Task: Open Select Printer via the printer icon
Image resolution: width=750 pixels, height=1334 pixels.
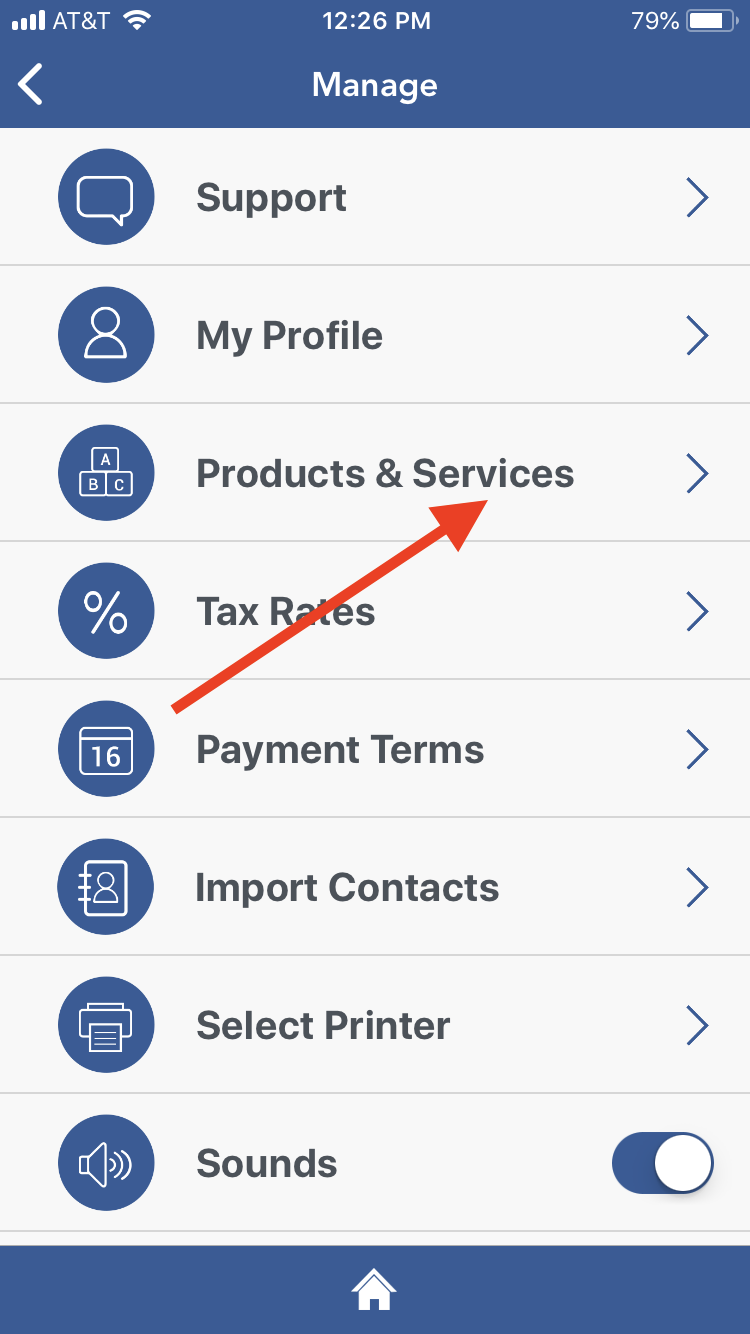Action: [x=106, y=1025]
